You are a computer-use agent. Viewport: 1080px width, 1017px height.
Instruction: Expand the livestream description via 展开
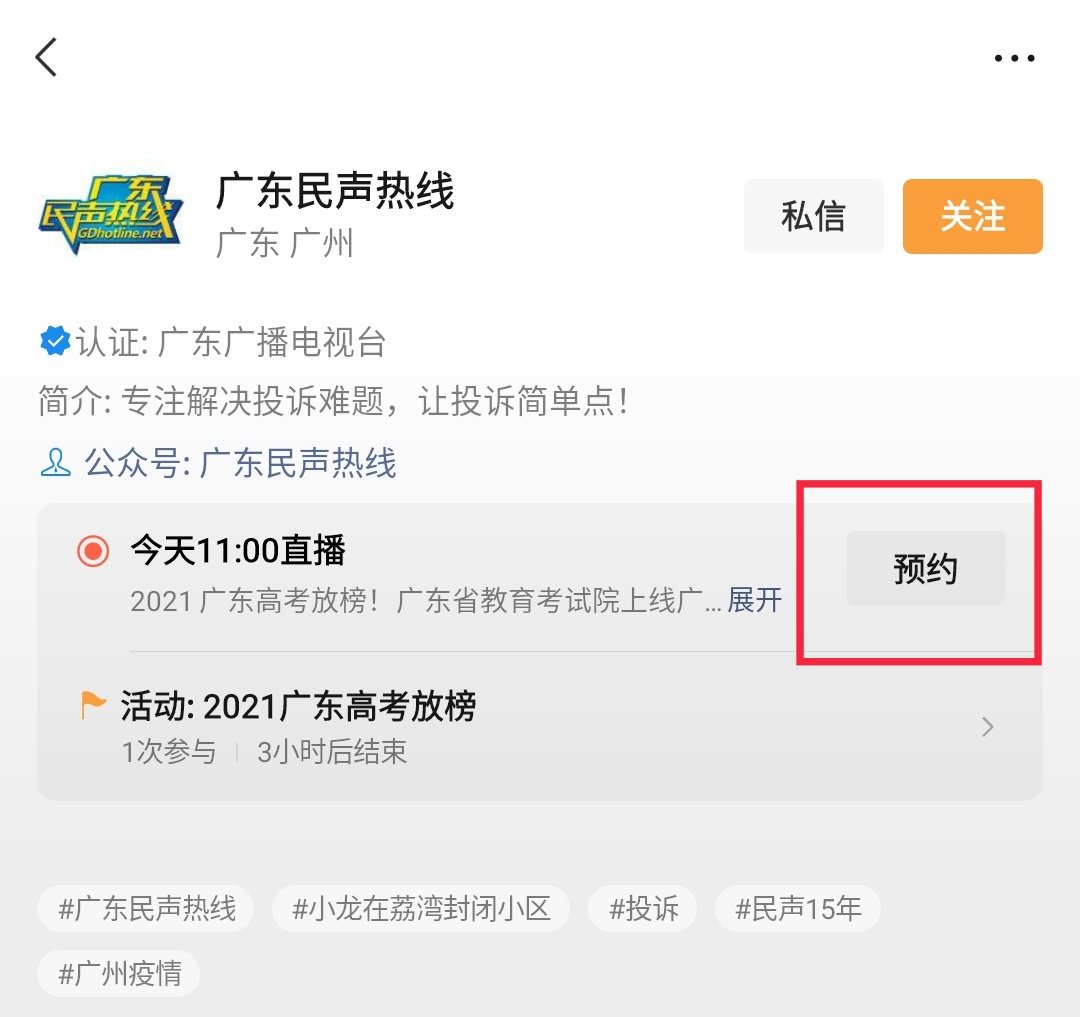coord(754,600)
